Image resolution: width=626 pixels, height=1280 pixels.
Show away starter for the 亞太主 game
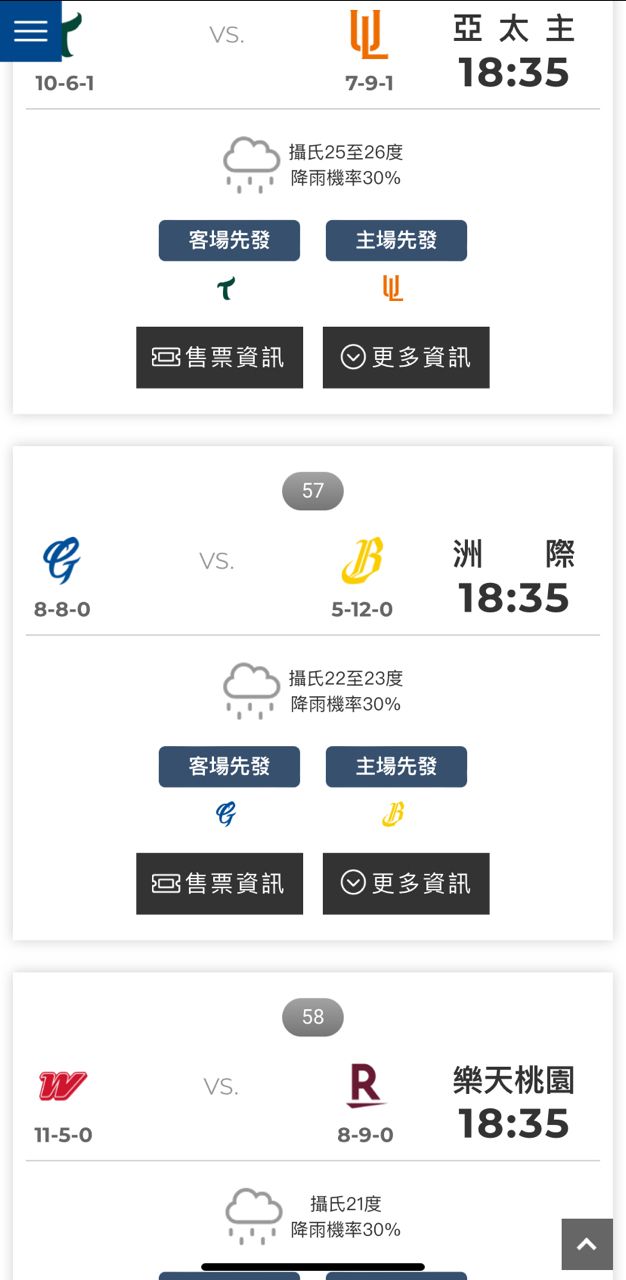pos(229,241)
